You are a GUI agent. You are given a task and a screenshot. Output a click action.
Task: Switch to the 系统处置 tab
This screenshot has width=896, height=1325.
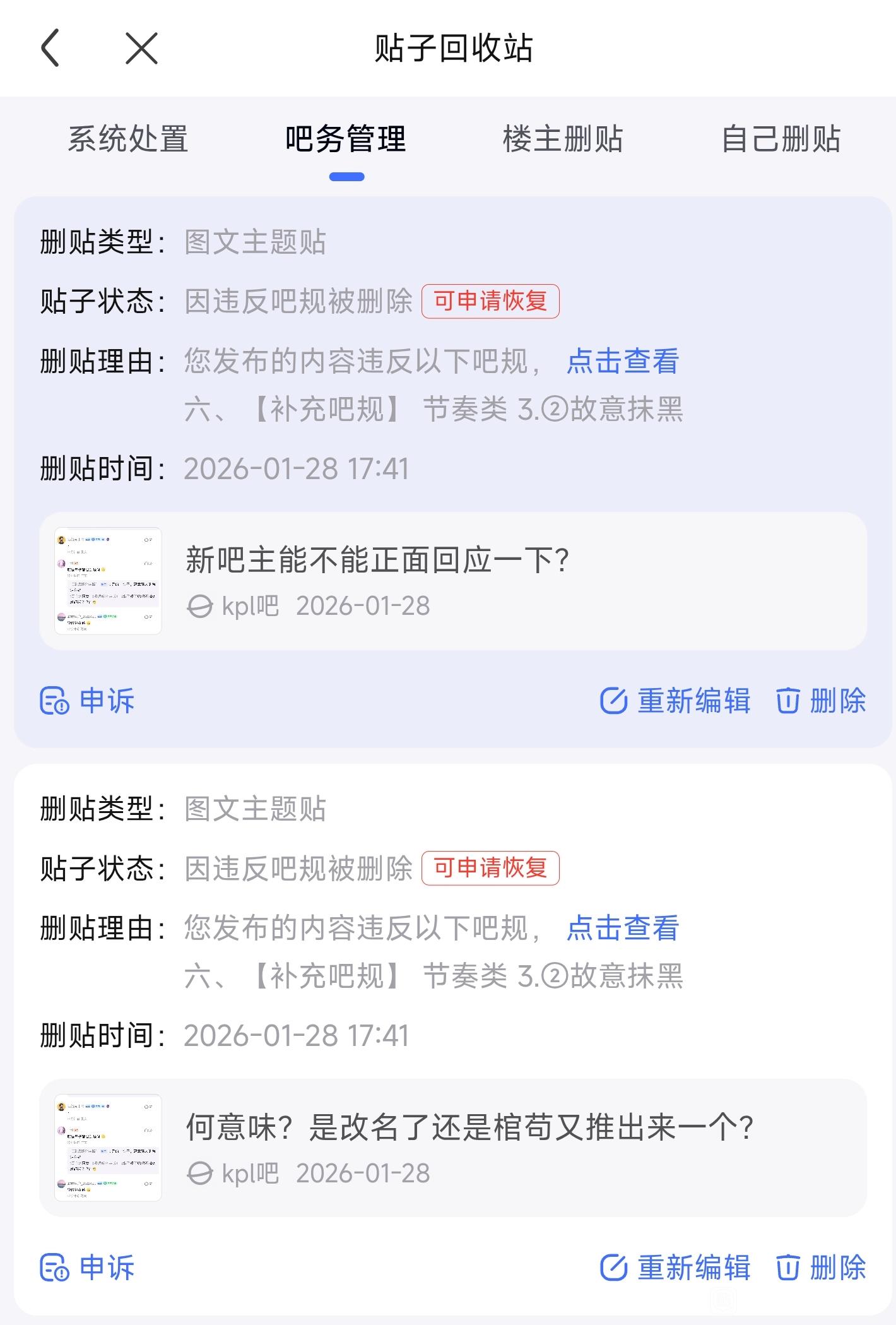pyautogui.click(x=128, y=140)
